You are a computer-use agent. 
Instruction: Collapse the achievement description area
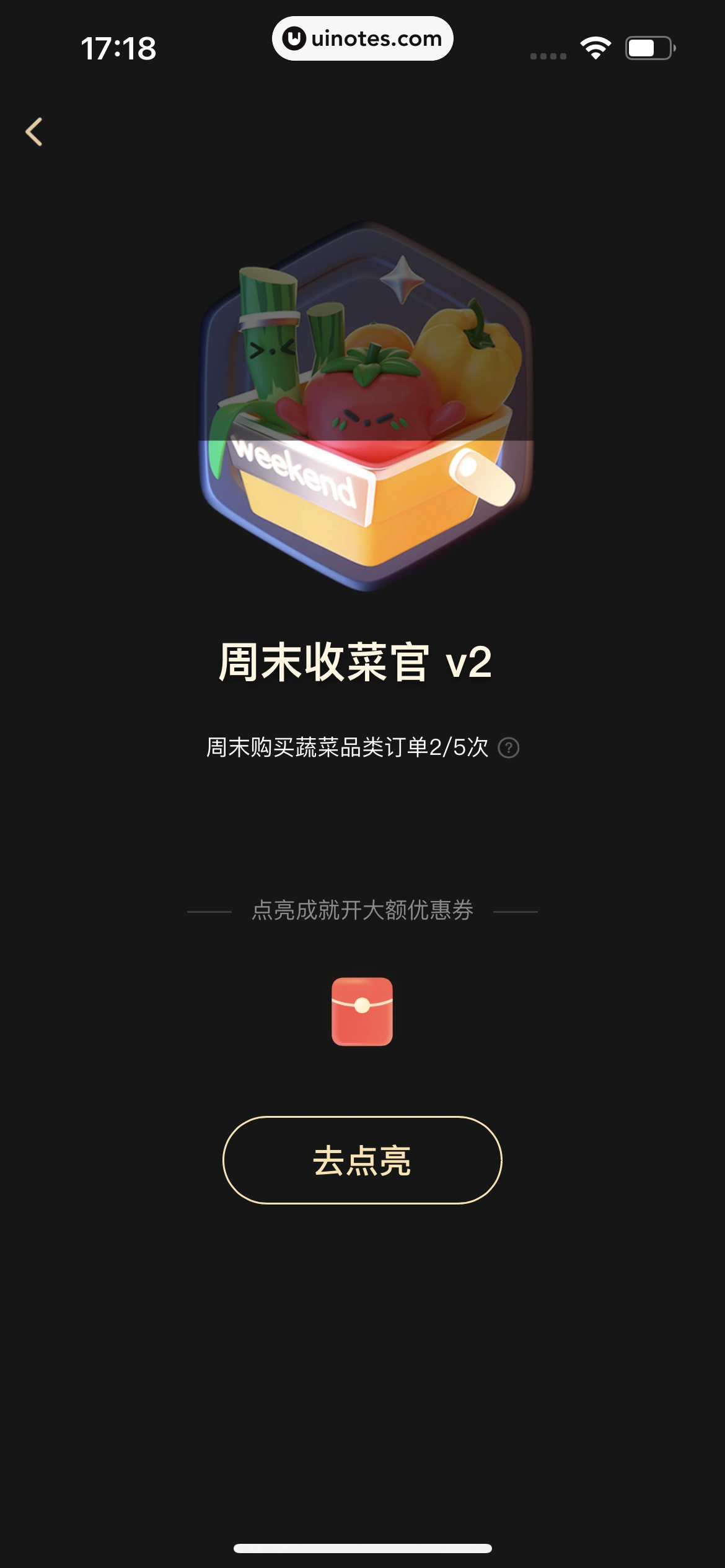click(362, 747)
